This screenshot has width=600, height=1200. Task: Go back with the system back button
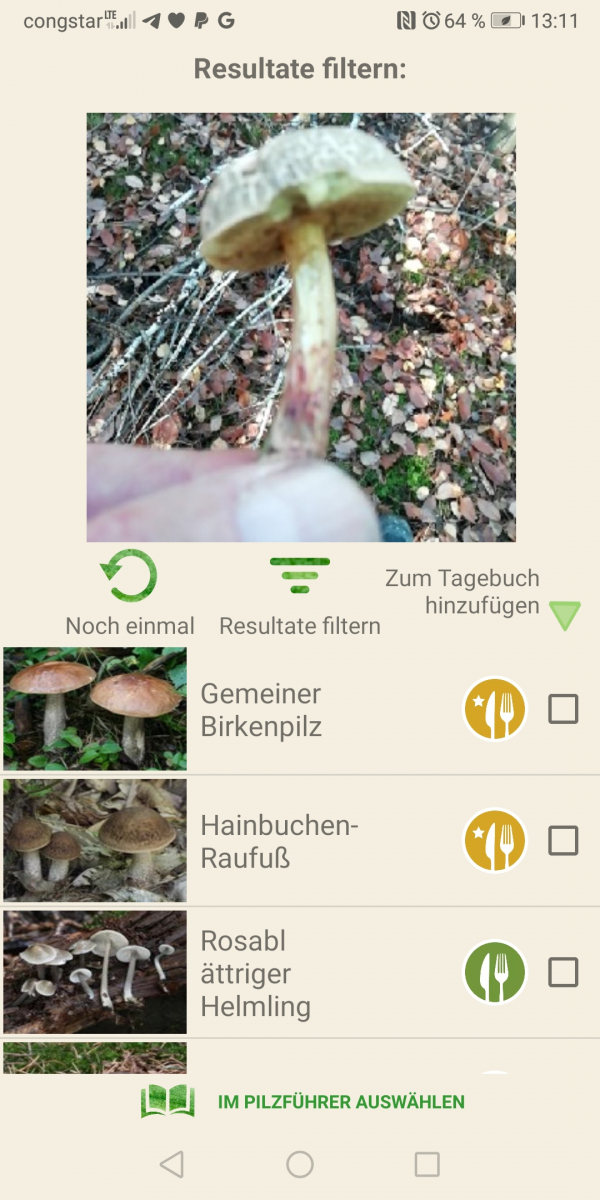point(172,1164)
